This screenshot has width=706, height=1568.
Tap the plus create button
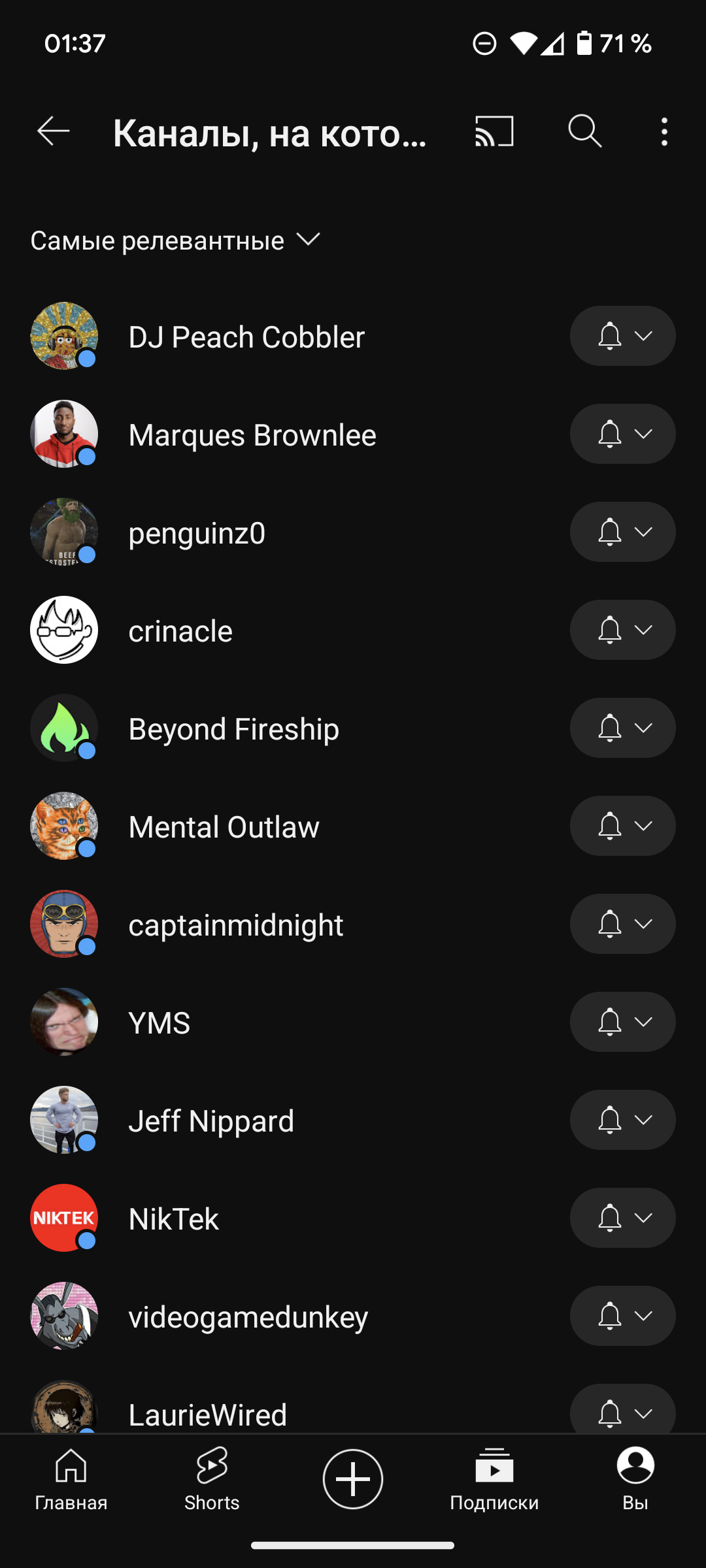coord(353,1479)
